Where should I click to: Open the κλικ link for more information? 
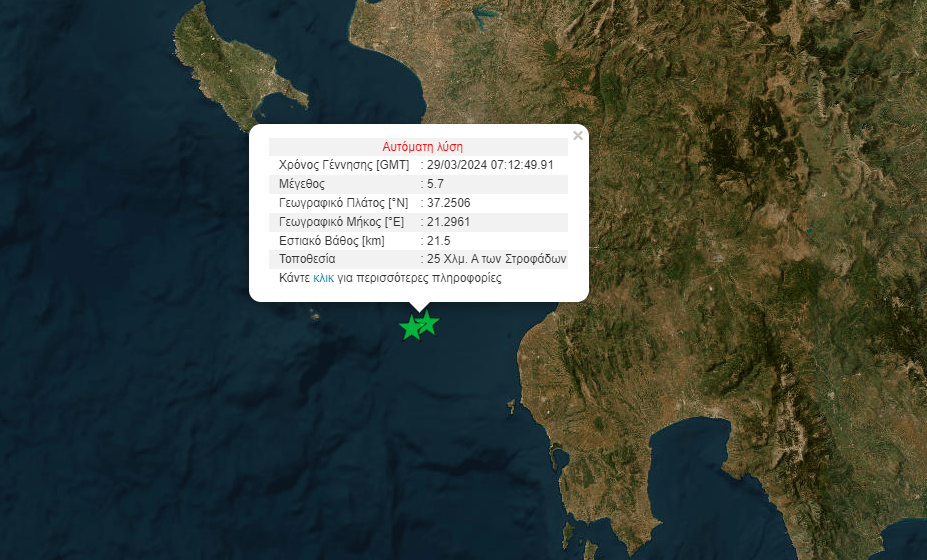[323, 278]
